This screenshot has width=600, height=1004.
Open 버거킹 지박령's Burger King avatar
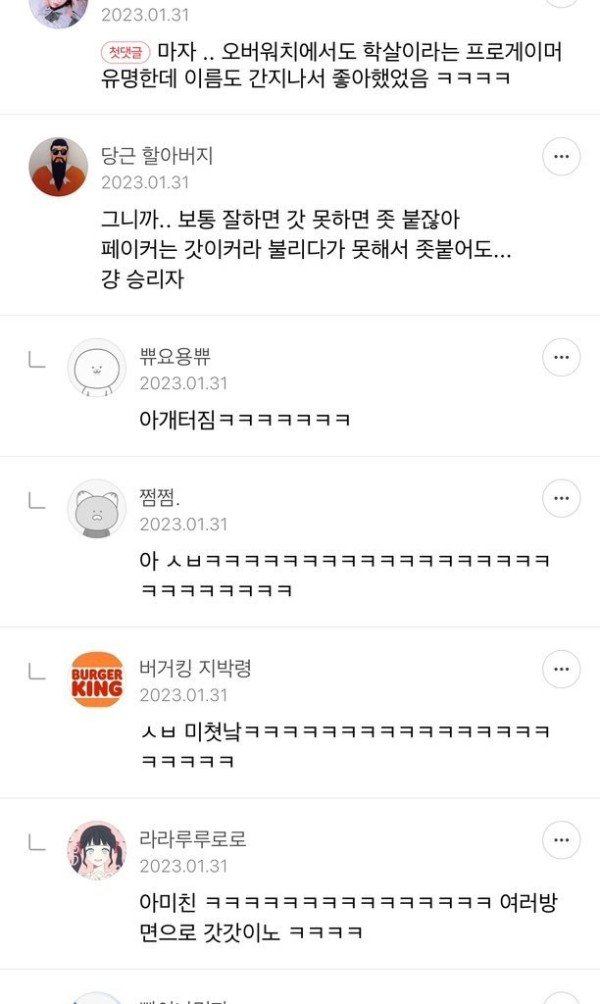(x=96, y=680)
